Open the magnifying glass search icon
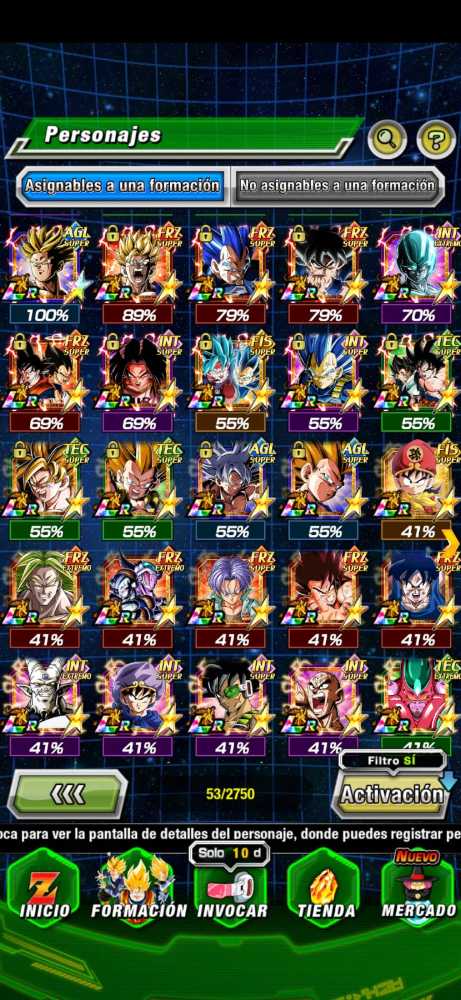Screen dimensions: 461x1000 pyautogui.click(x=387, y=139)
